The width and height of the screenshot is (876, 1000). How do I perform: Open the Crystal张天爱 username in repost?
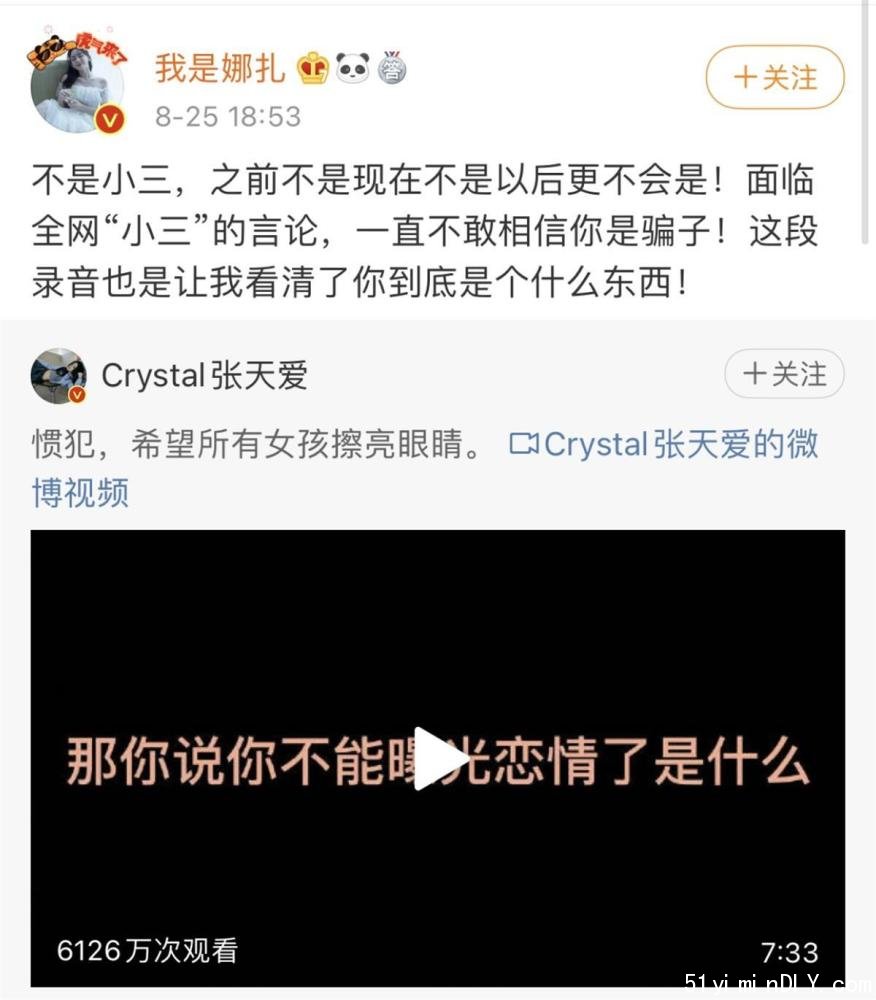click(x=204, y=376)
